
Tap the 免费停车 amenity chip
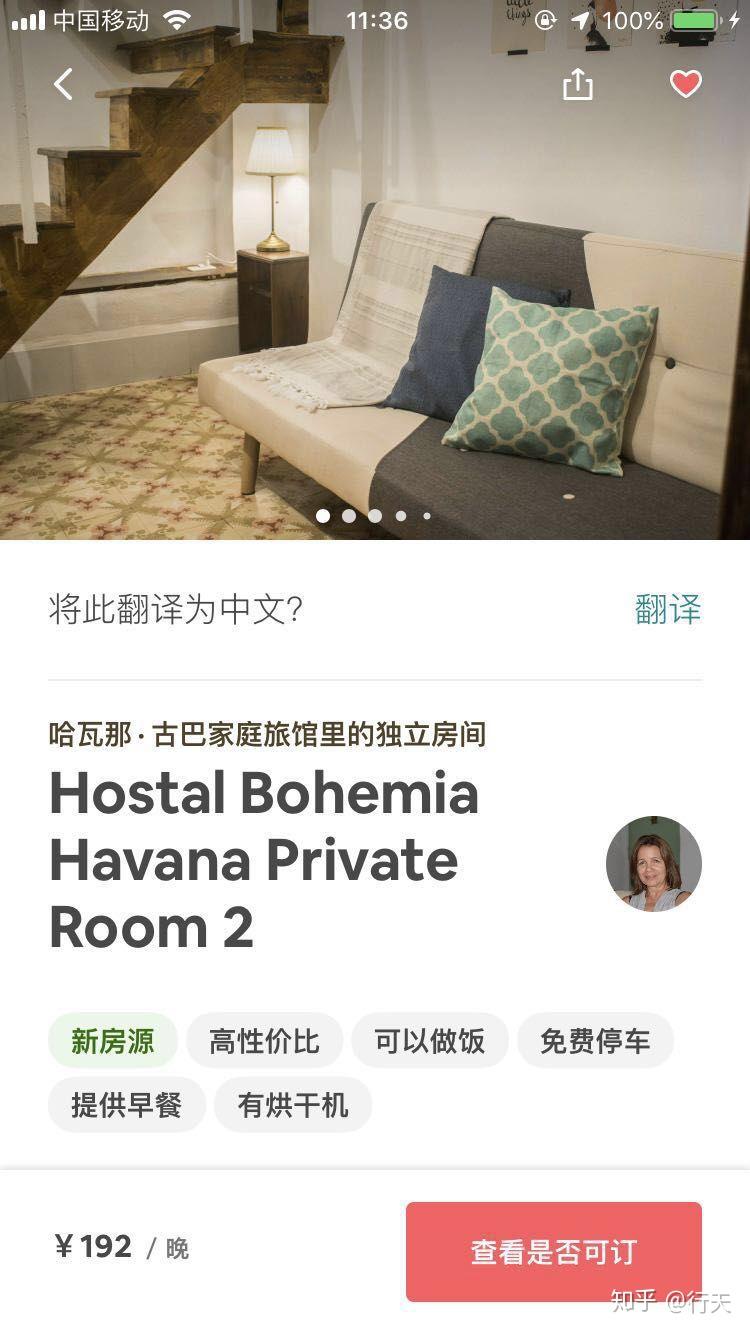pos(595,1041)
